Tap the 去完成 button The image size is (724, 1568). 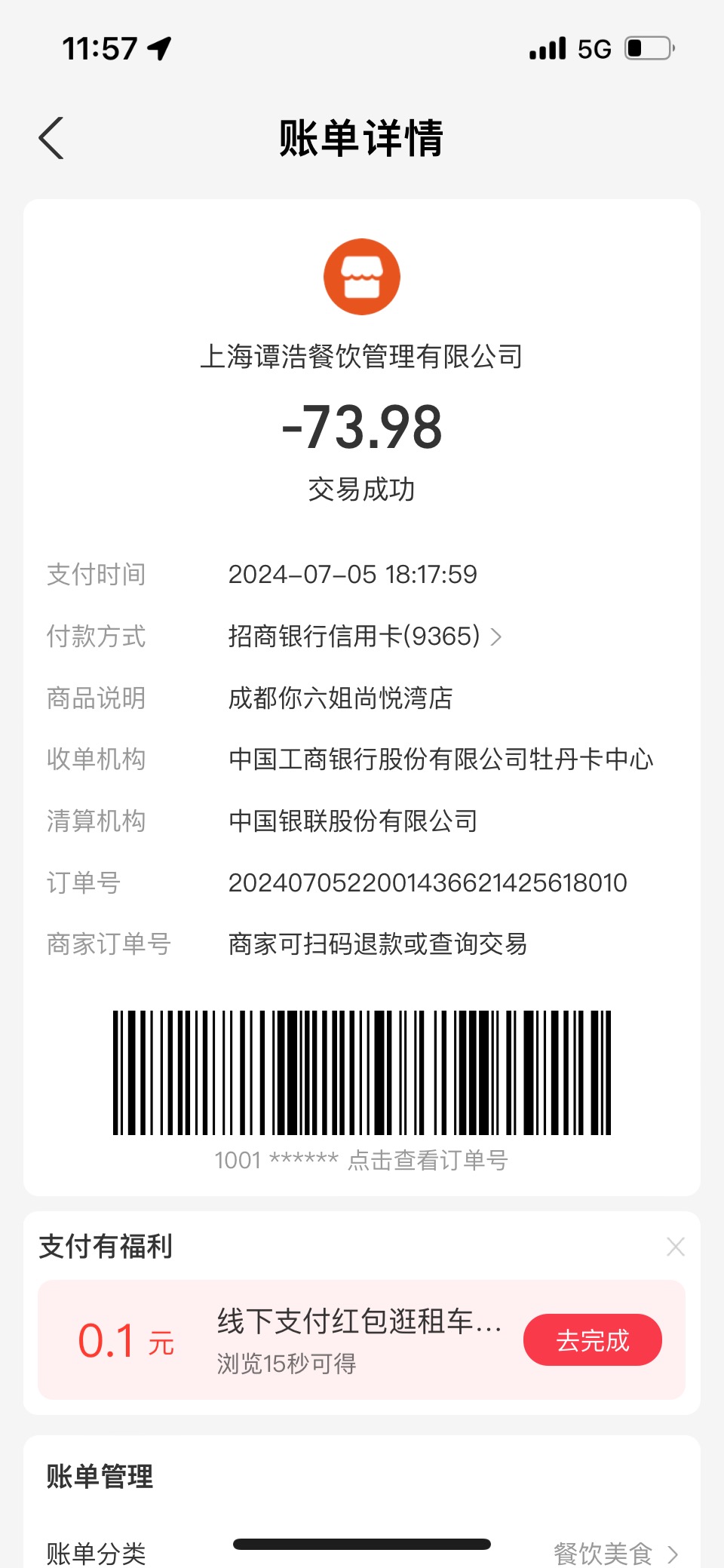pyautogui.click(x=593, y=1340)
